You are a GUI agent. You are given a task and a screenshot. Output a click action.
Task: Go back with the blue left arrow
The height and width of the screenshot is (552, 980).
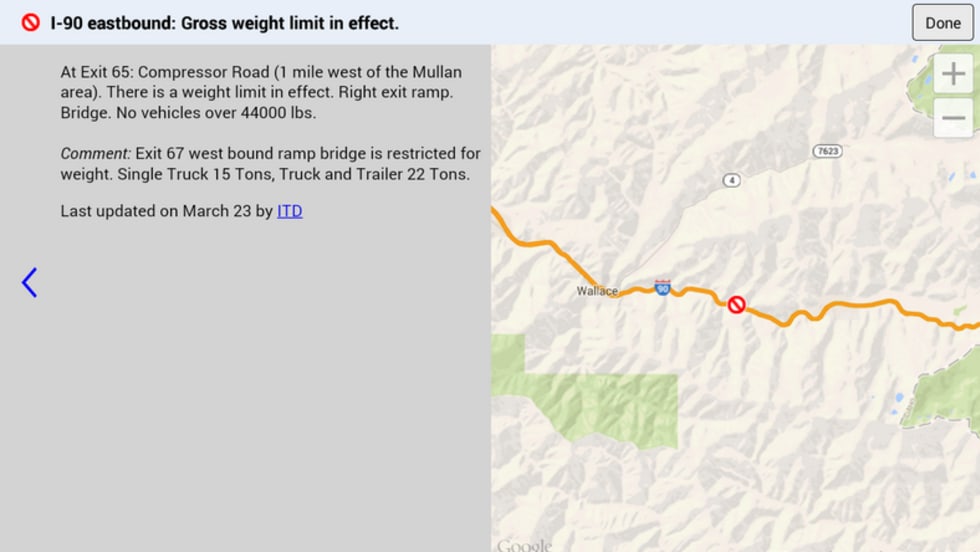point(29,283)
